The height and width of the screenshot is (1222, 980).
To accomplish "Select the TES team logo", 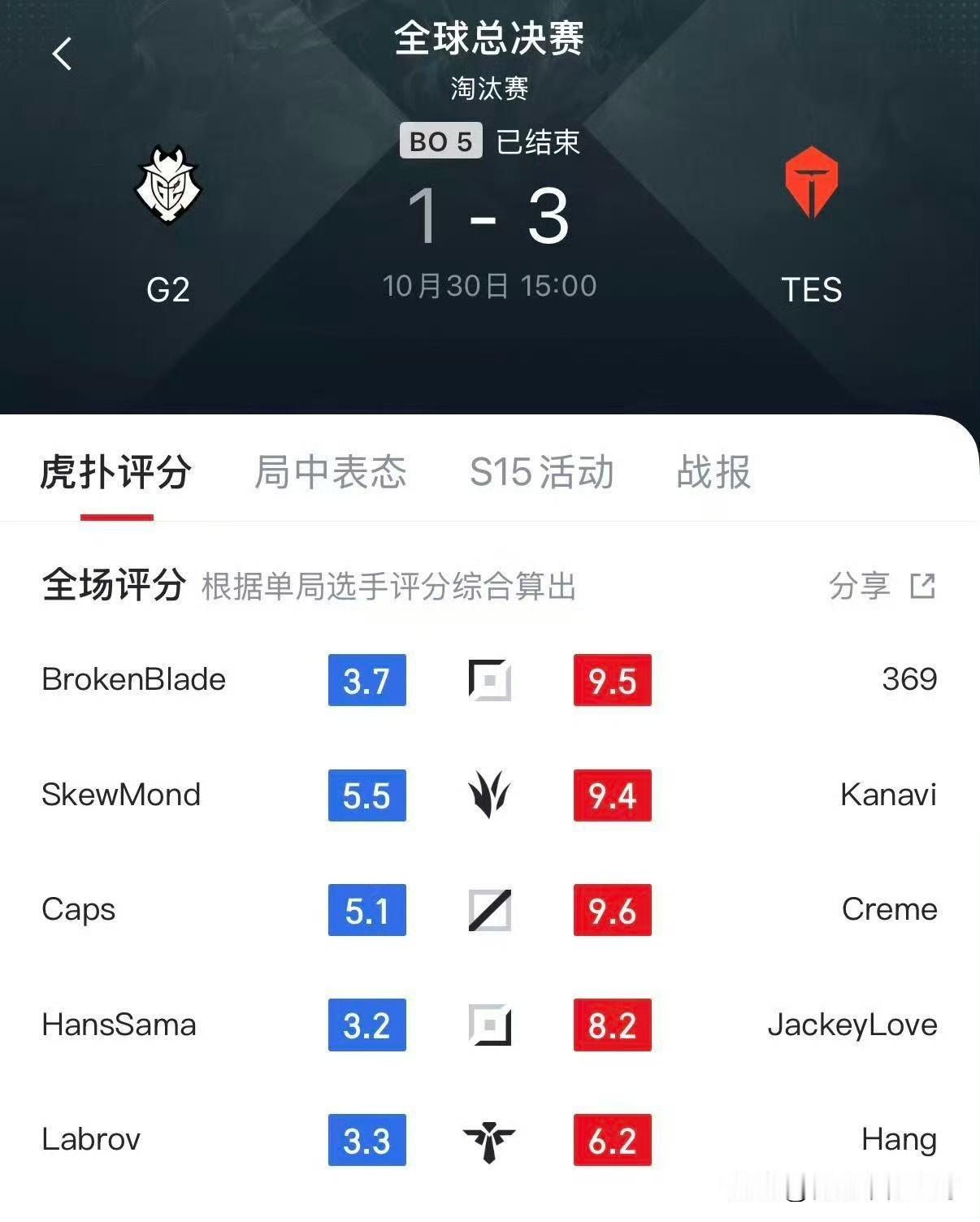I will tap(811, 184).
